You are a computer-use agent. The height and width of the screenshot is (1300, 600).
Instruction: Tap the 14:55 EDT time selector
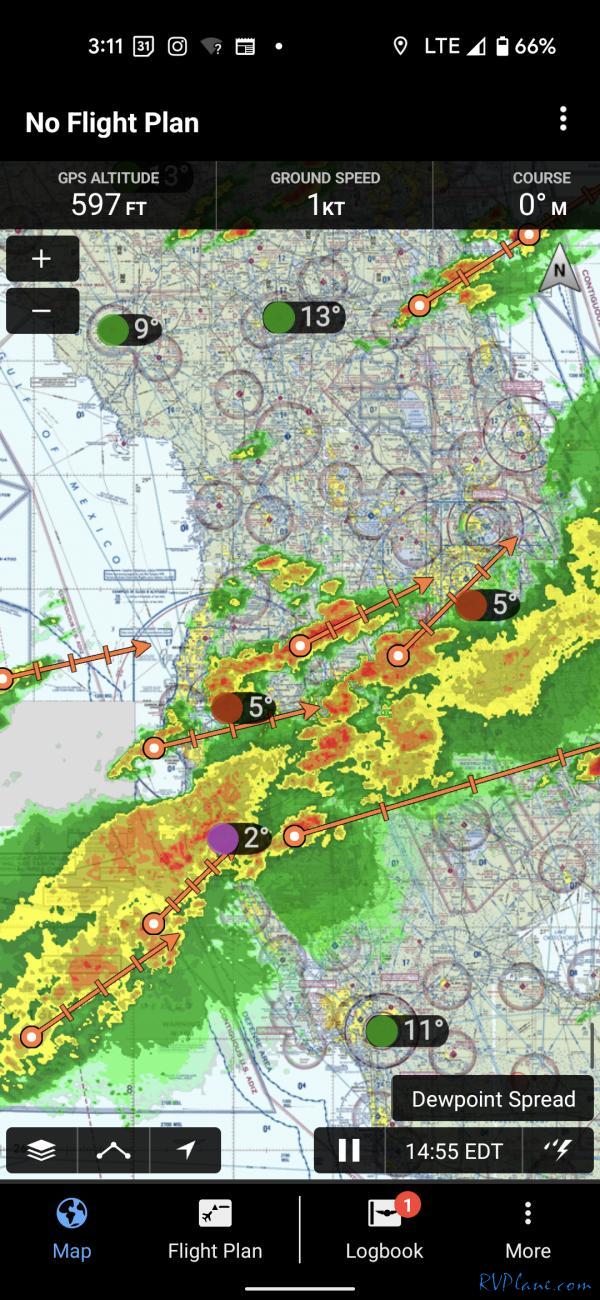point(454,1150)
